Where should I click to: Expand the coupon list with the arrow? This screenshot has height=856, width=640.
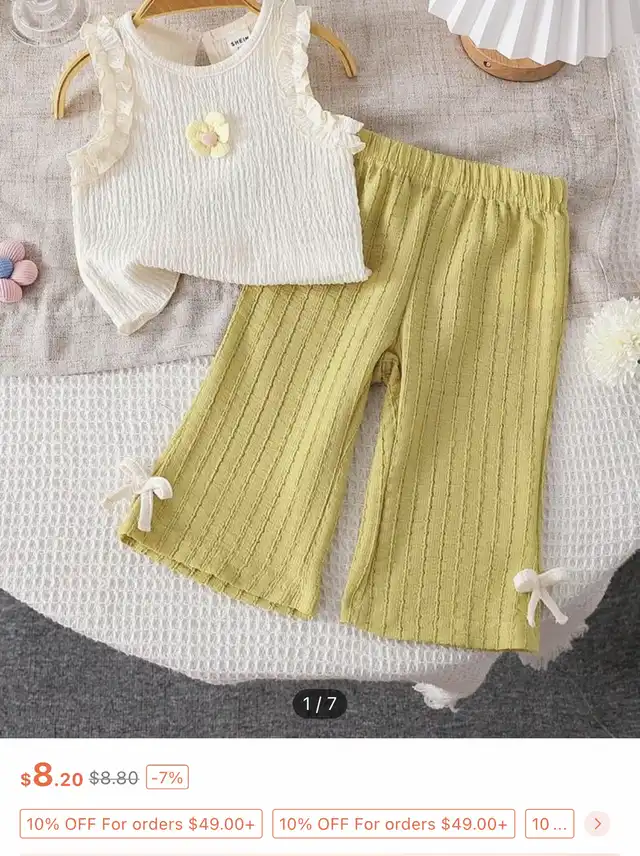[597, 824]
